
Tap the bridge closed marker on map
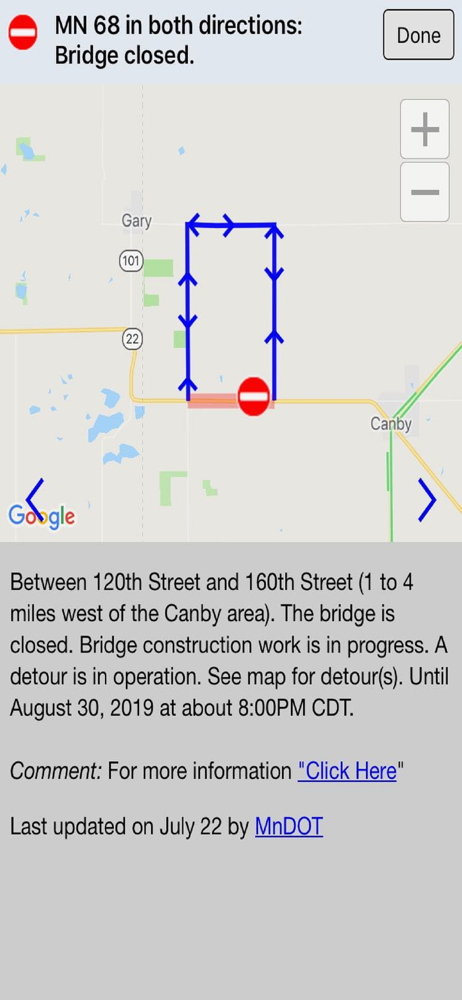click(x=253, y=397)
